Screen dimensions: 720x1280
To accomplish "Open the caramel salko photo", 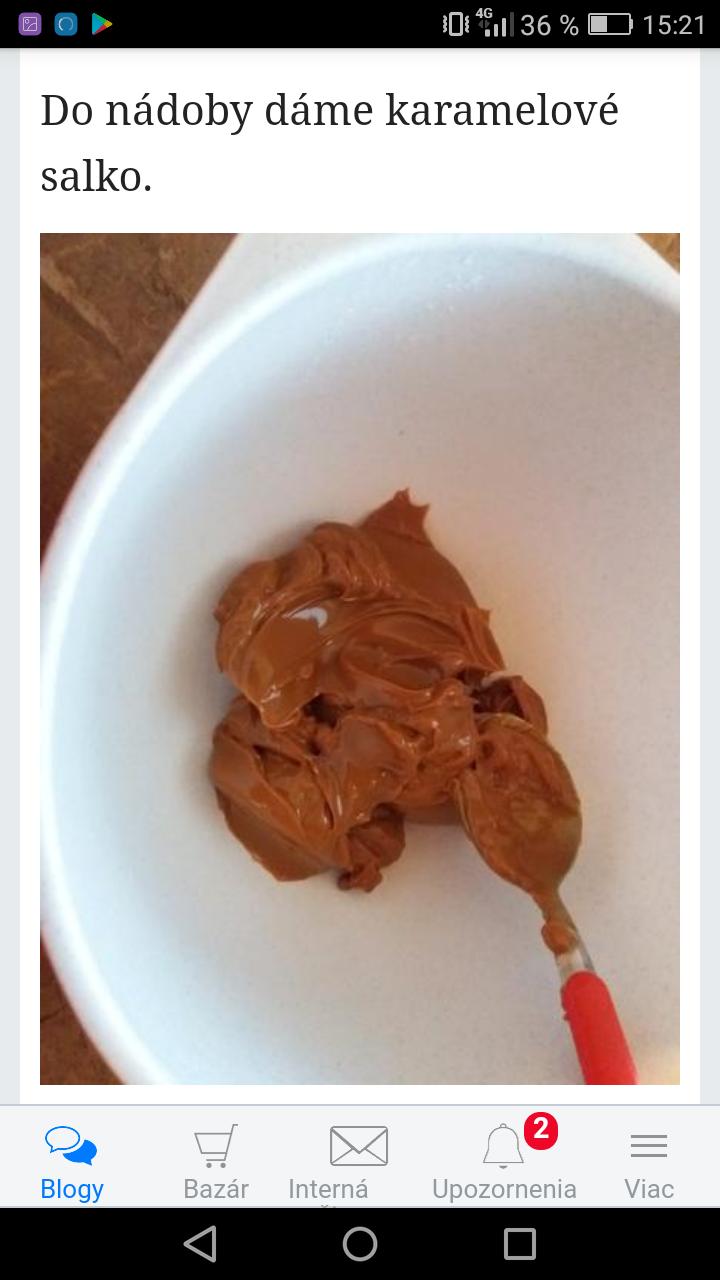I will point(360,658).
